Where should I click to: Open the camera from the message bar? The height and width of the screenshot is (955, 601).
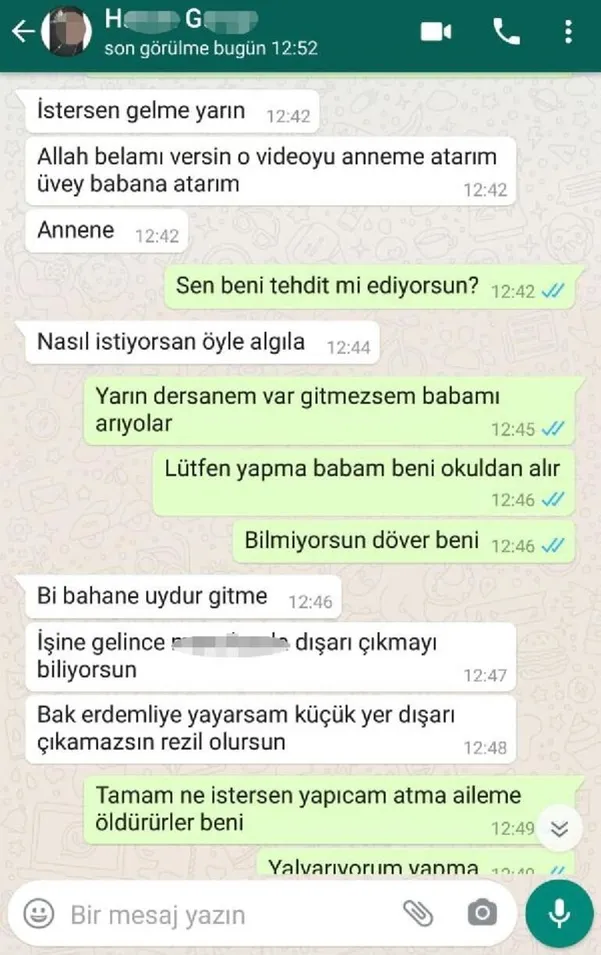(x=482, y=913)
